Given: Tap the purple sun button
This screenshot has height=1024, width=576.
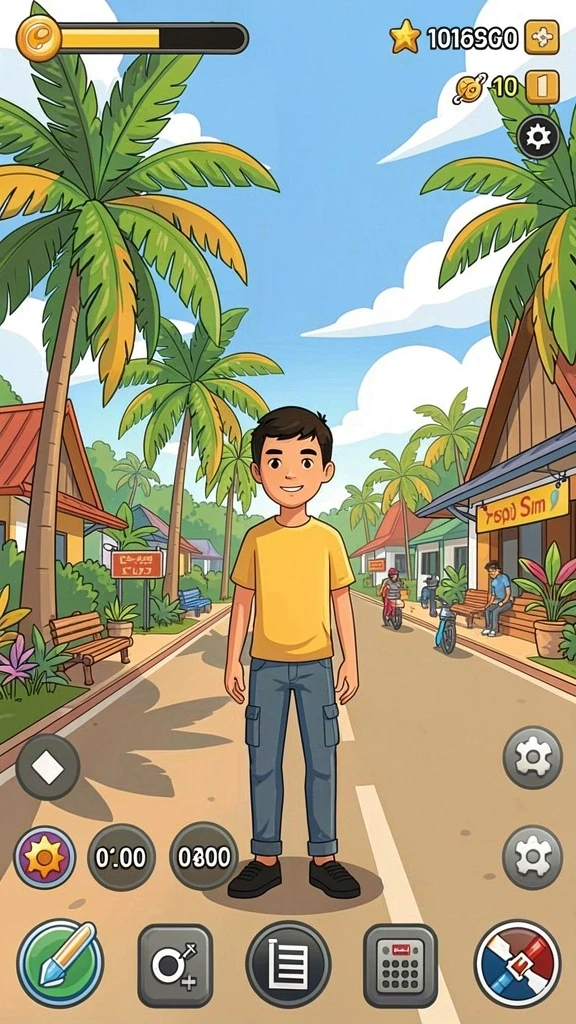Looking at the screenshot, I should (44, 857).
